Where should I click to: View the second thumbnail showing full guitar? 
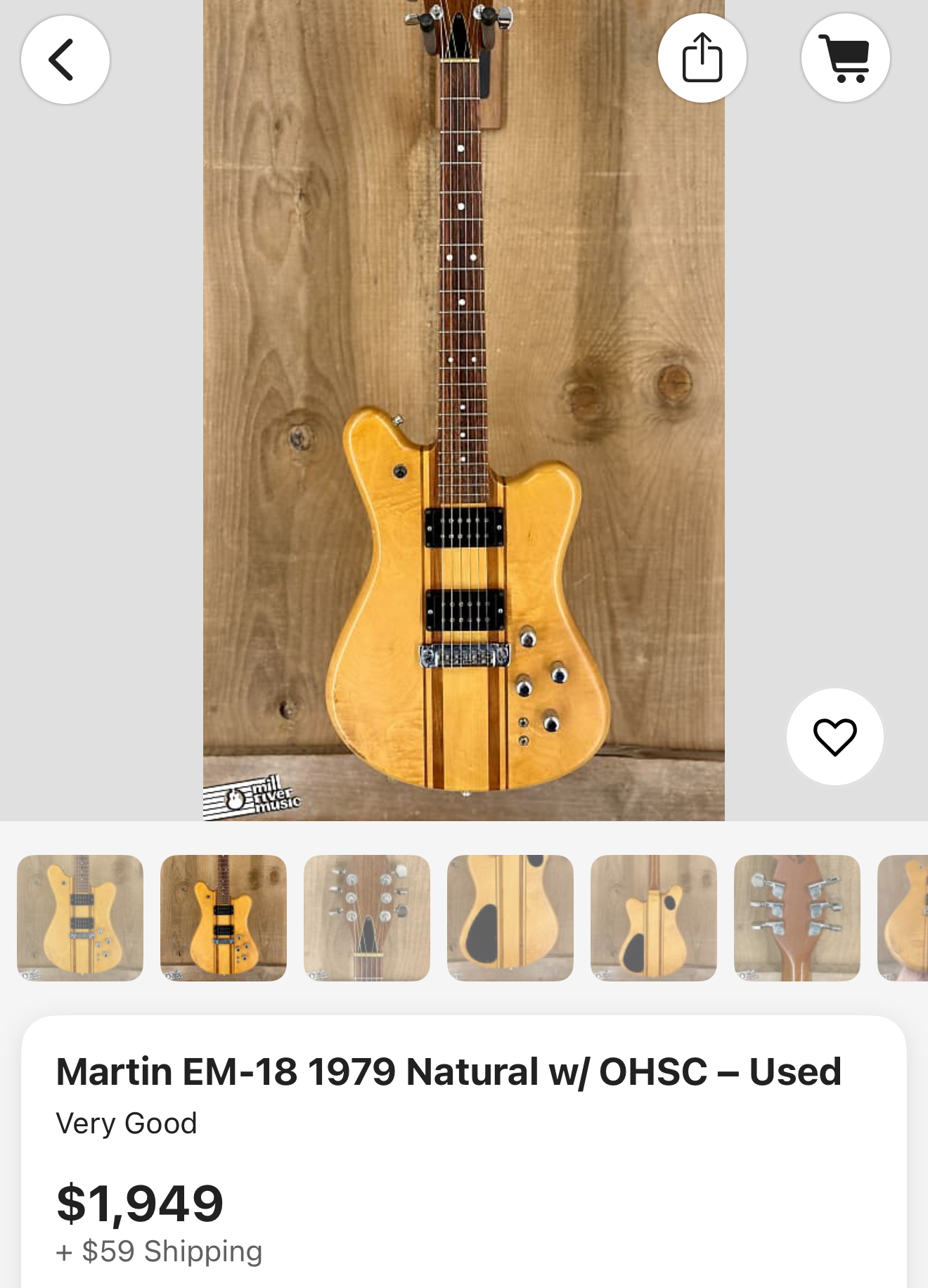(x=224, y=917)
